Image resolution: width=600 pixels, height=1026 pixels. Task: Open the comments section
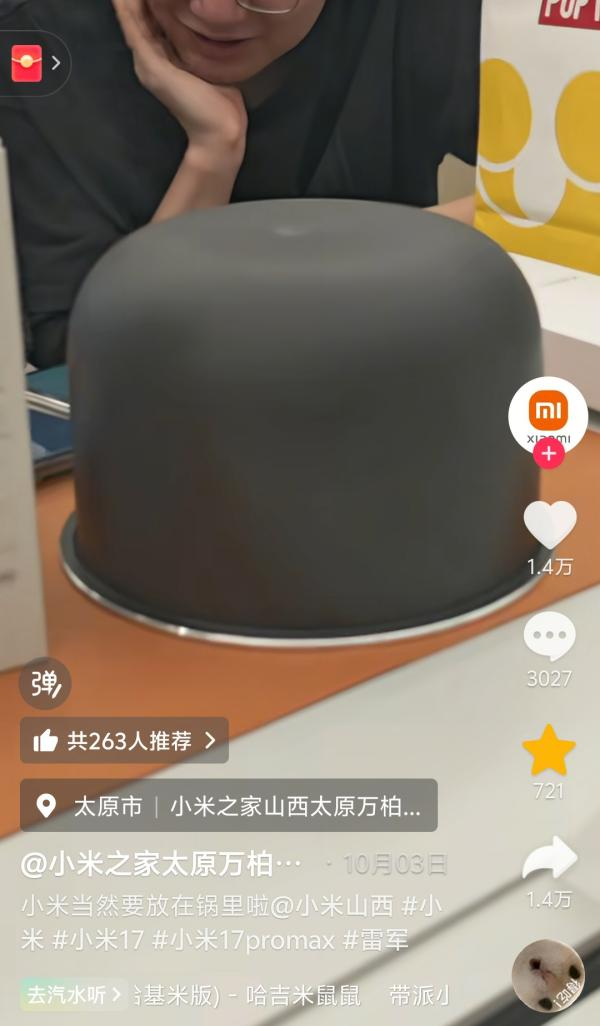pos(549,637)
